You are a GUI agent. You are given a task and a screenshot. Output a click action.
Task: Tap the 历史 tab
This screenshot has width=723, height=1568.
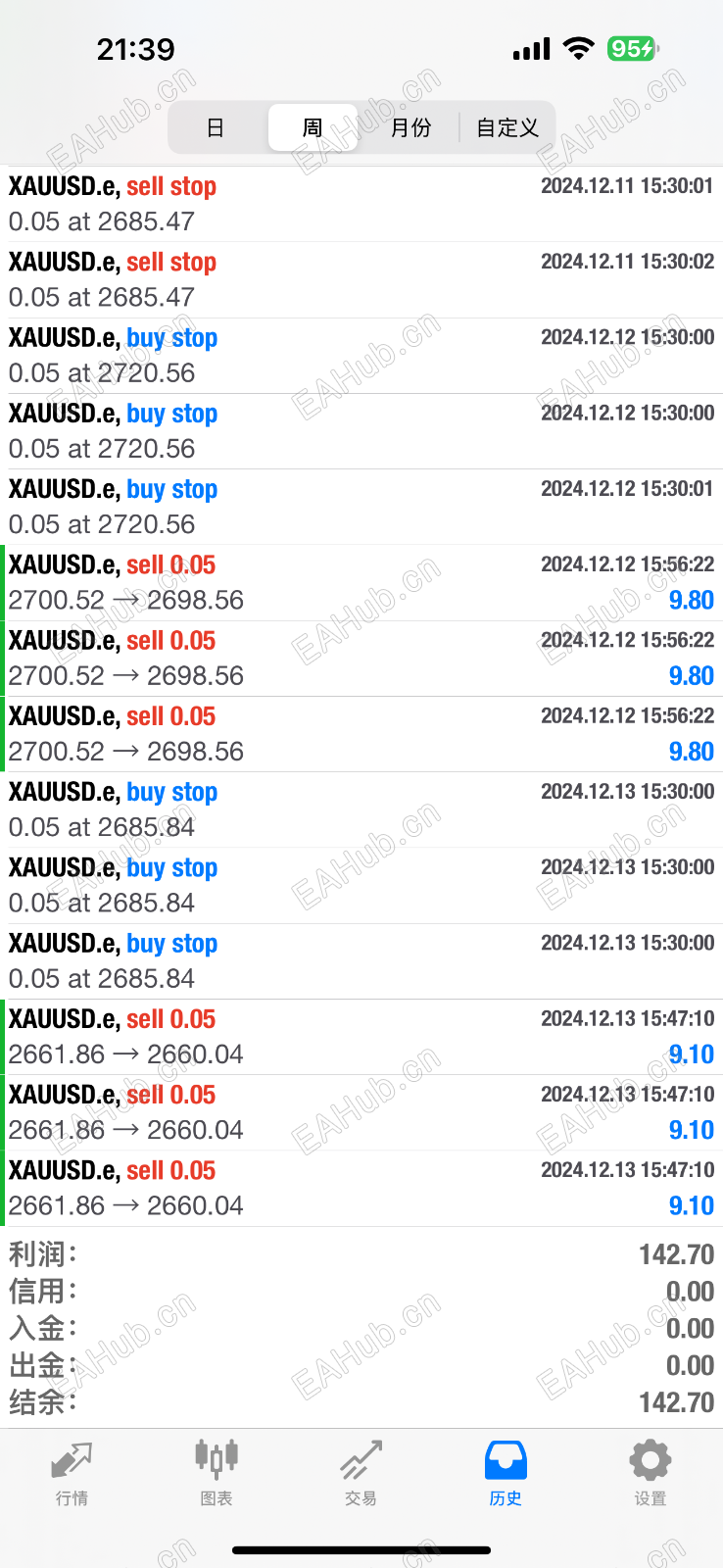[506, 1472]
